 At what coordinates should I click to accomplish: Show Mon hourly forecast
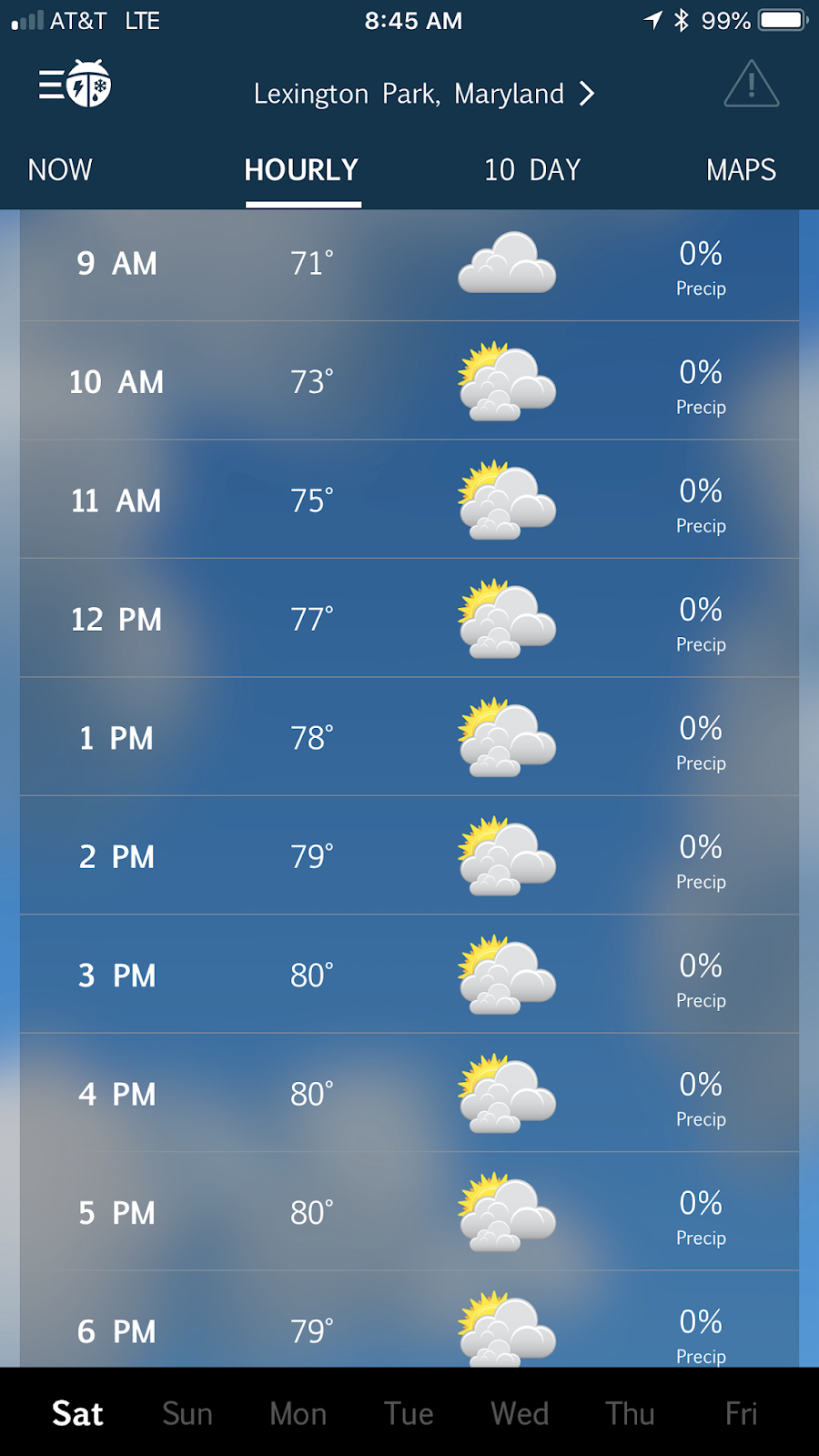[x=298, y=1413]
